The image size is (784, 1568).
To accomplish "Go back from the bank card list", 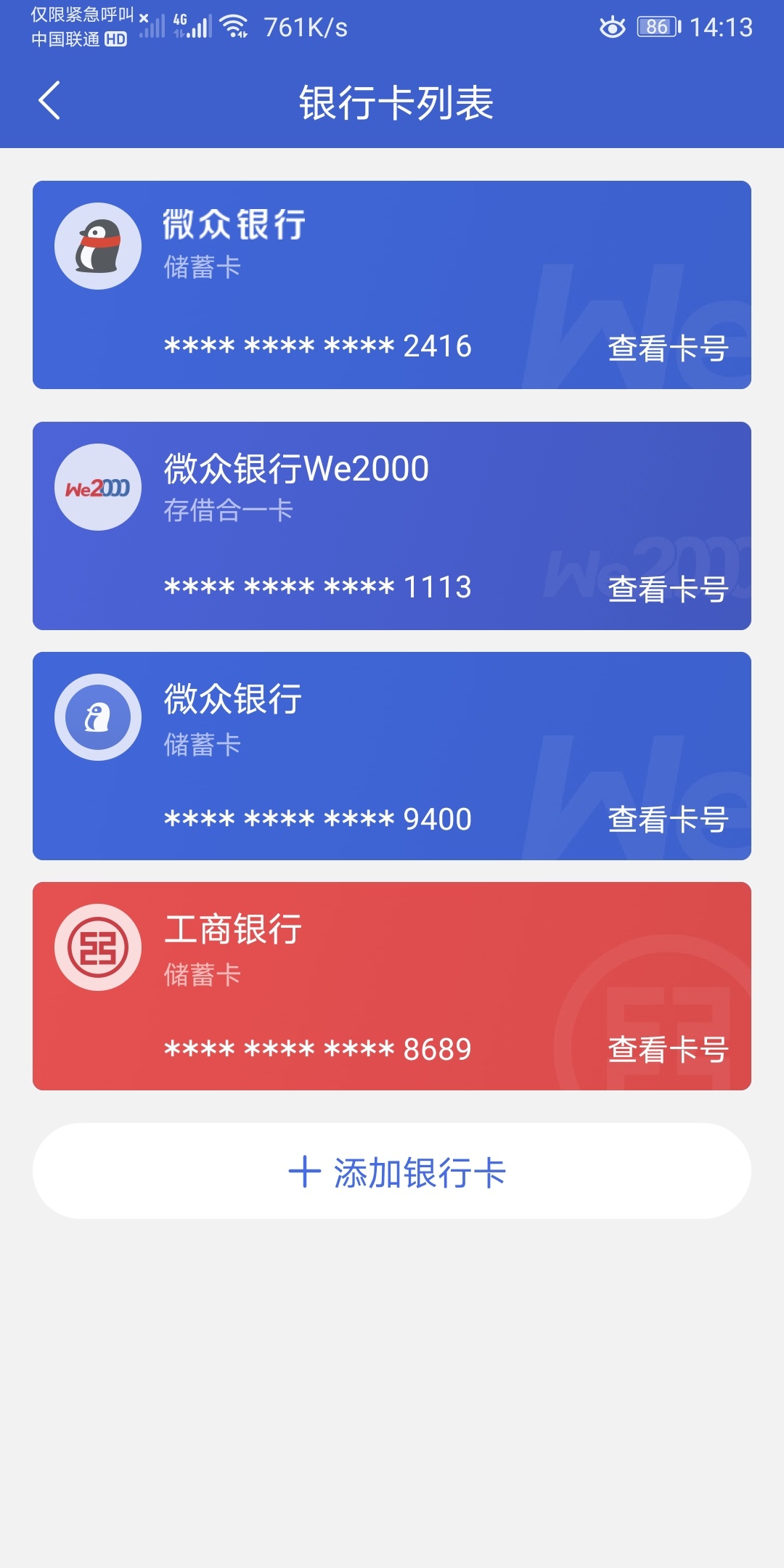I will tap(49, 101).
